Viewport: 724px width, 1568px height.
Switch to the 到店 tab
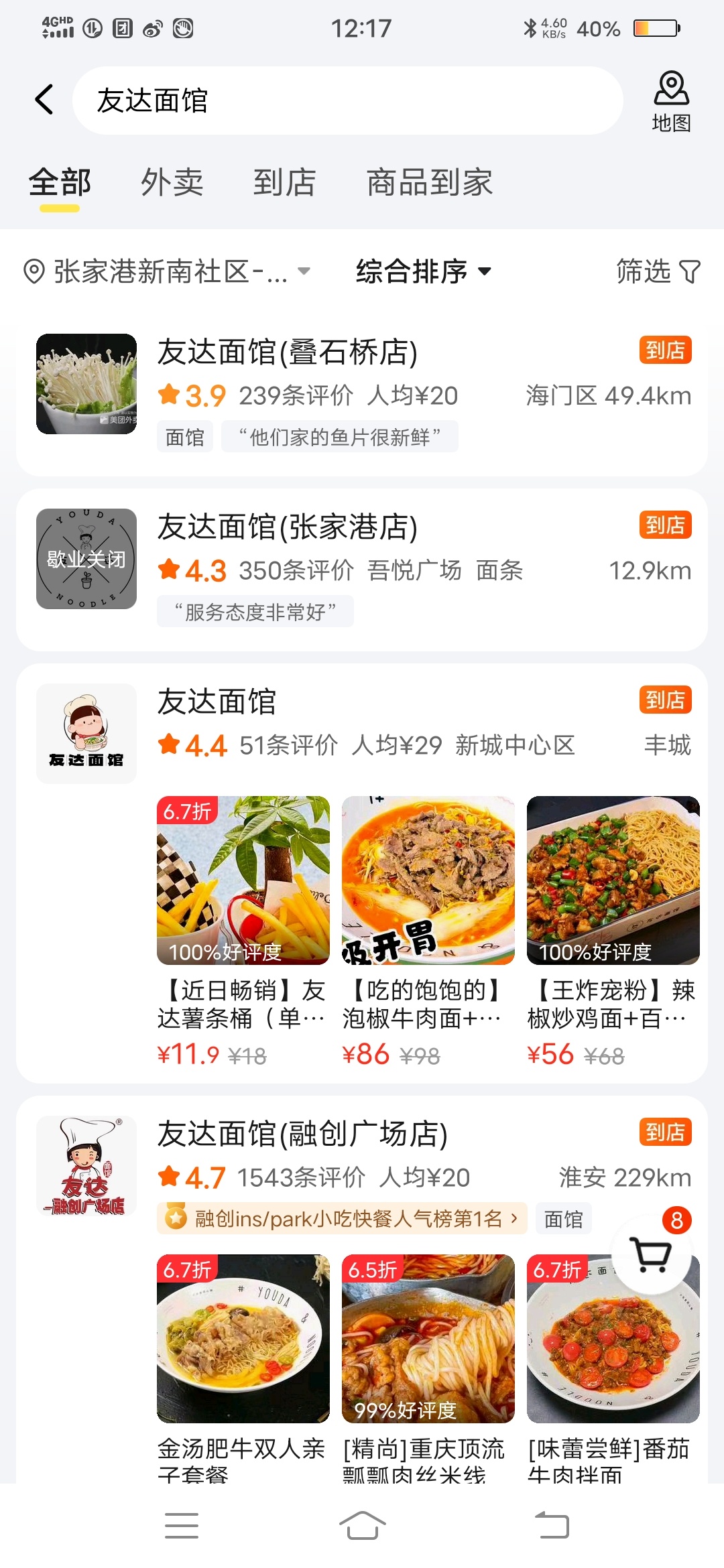pos(284,182)
